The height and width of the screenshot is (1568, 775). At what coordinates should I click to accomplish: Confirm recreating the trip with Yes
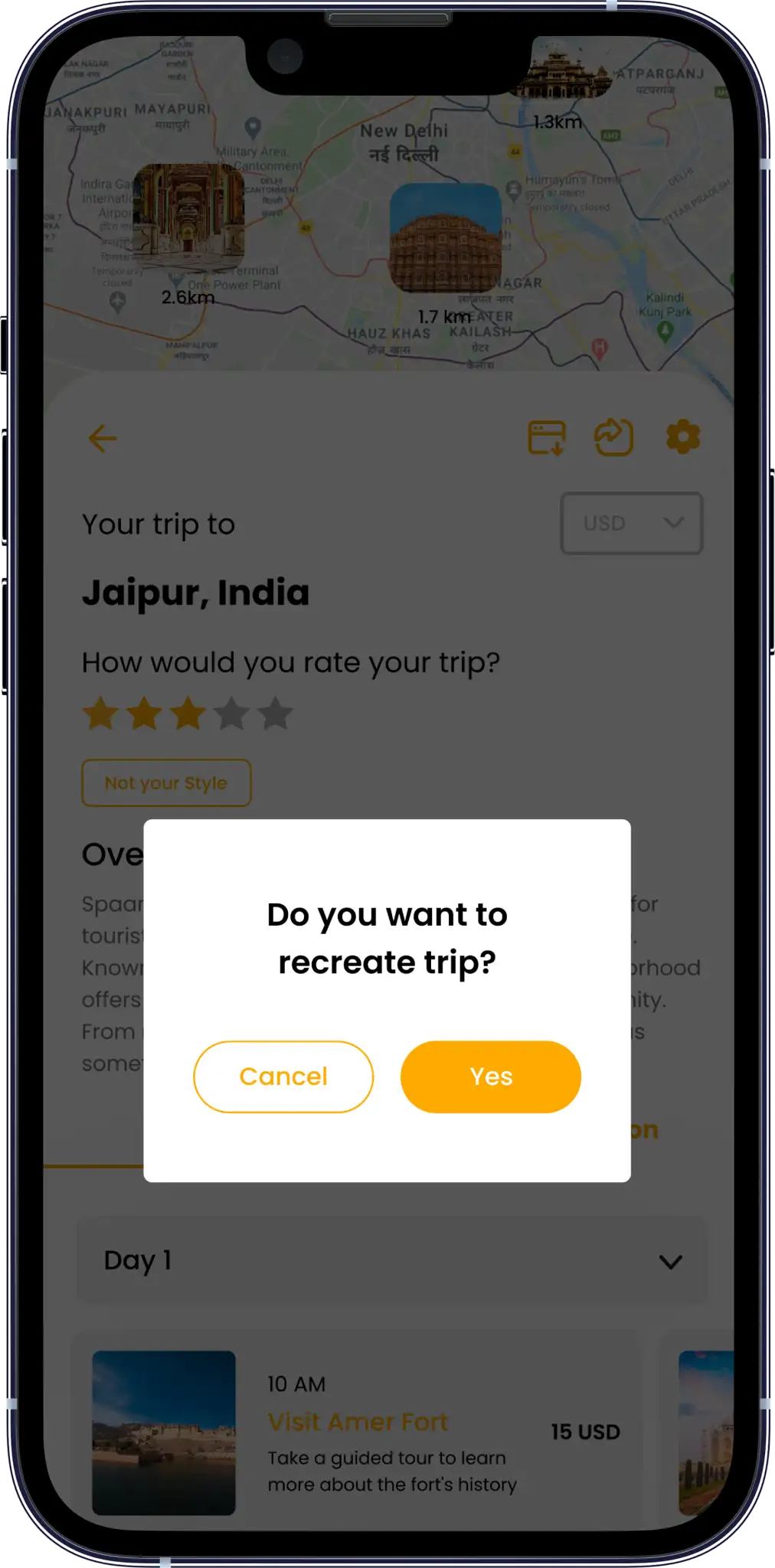tap(490, 1076)
